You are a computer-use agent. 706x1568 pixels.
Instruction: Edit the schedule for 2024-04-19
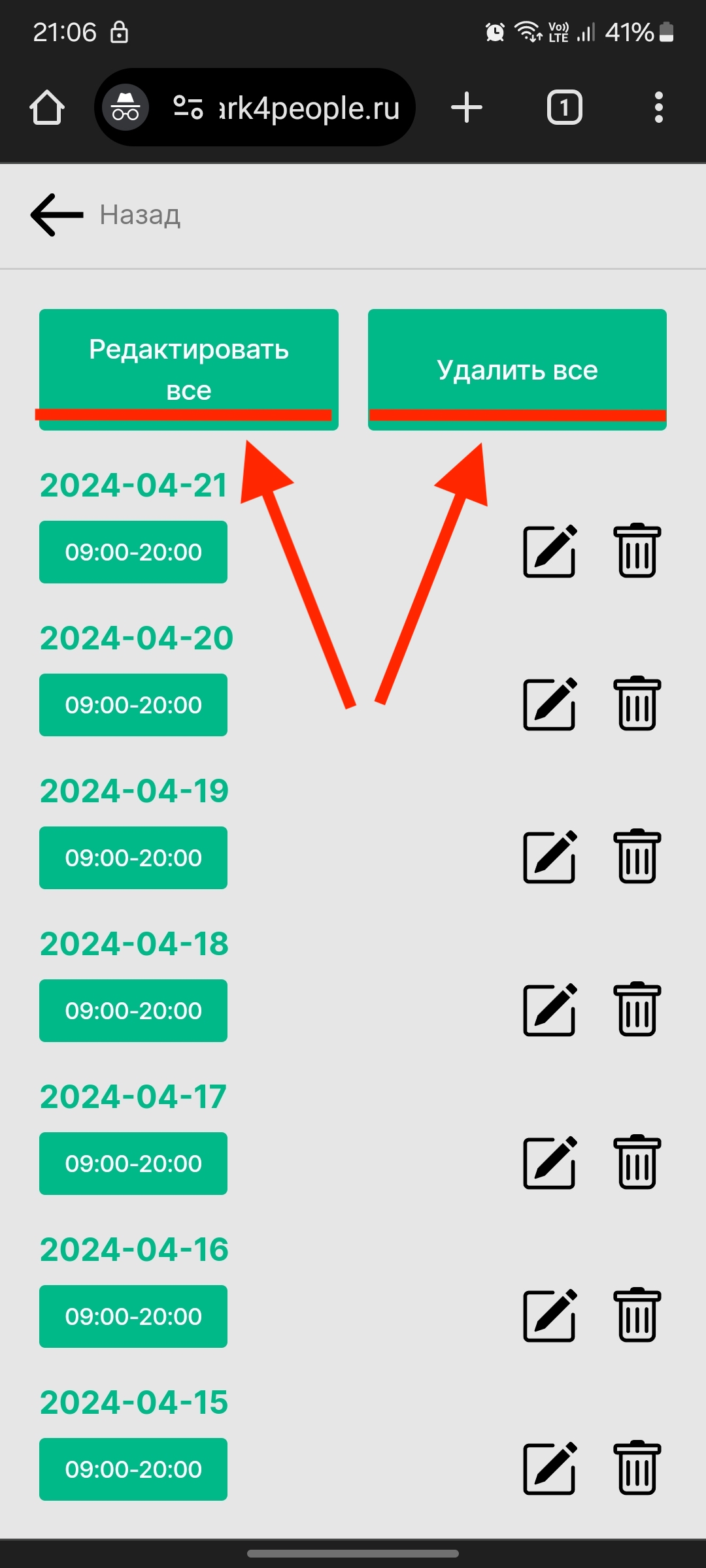click(550, 857)
